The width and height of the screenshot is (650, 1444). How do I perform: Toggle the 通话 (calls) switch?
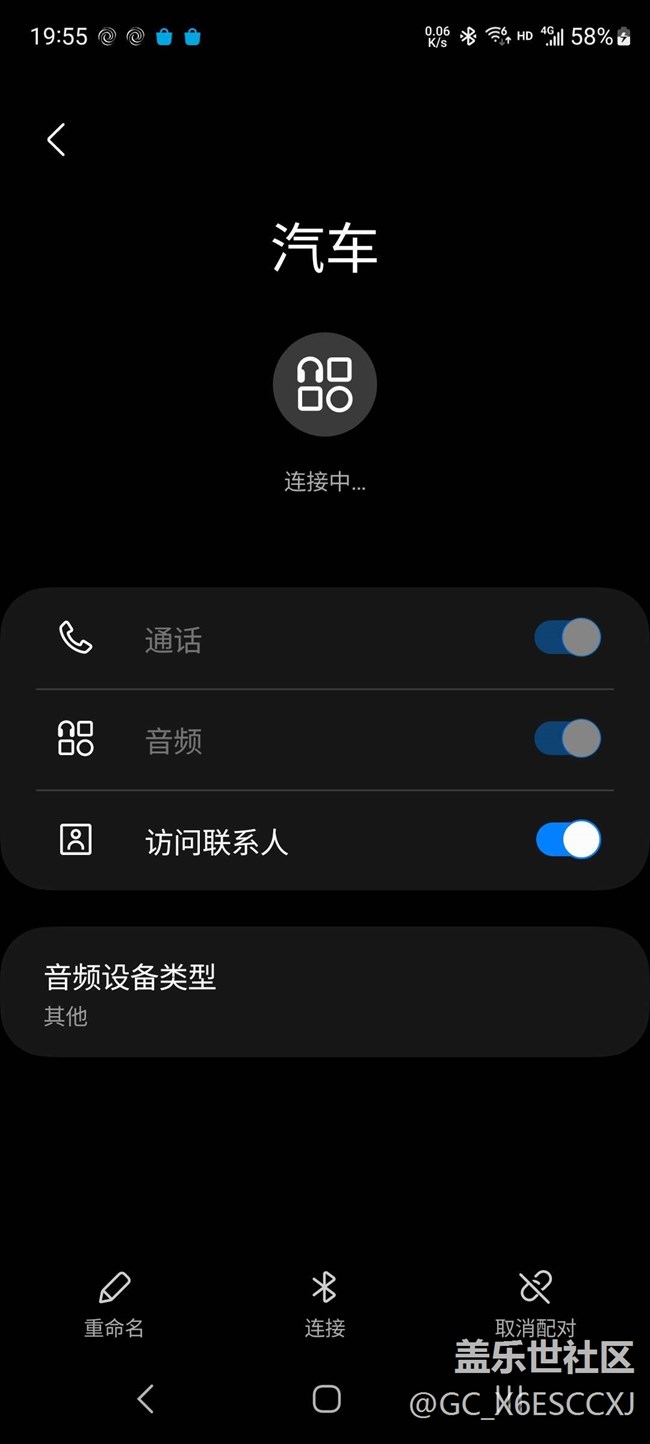567,638
